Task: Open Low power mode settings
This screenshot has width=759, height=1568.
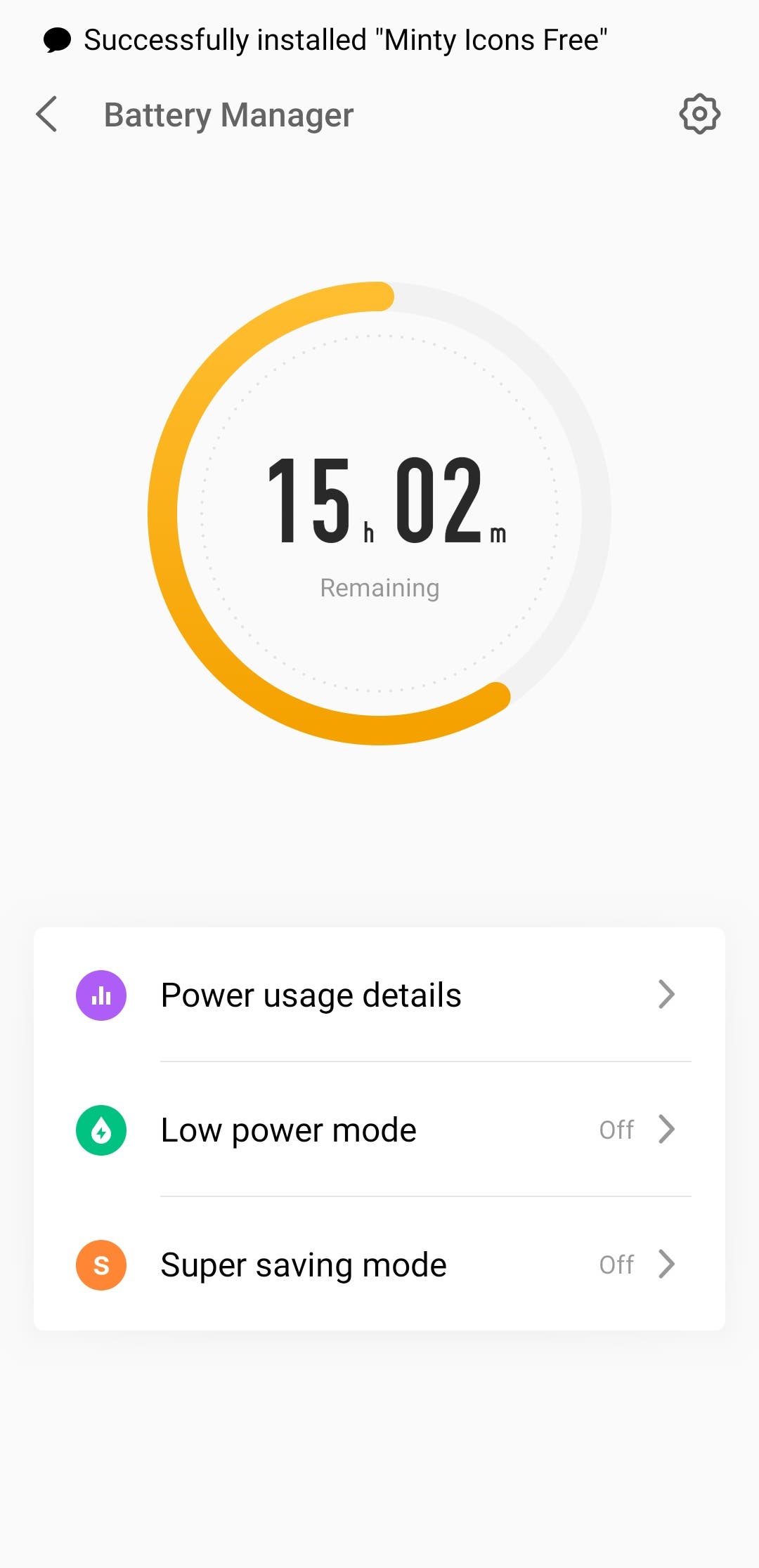Action: [379, 1130]
